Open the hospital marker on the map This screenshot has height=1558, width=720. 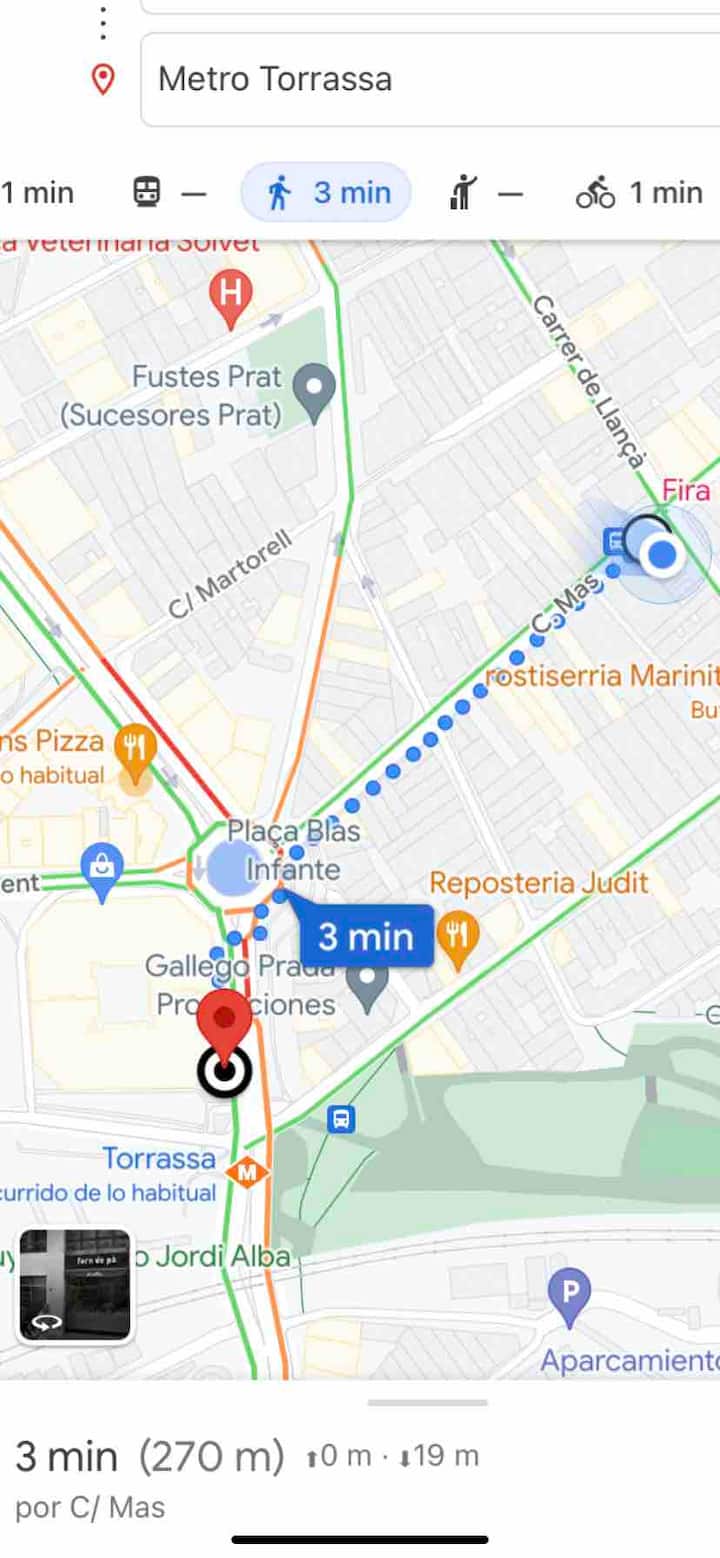coord(230,296)
